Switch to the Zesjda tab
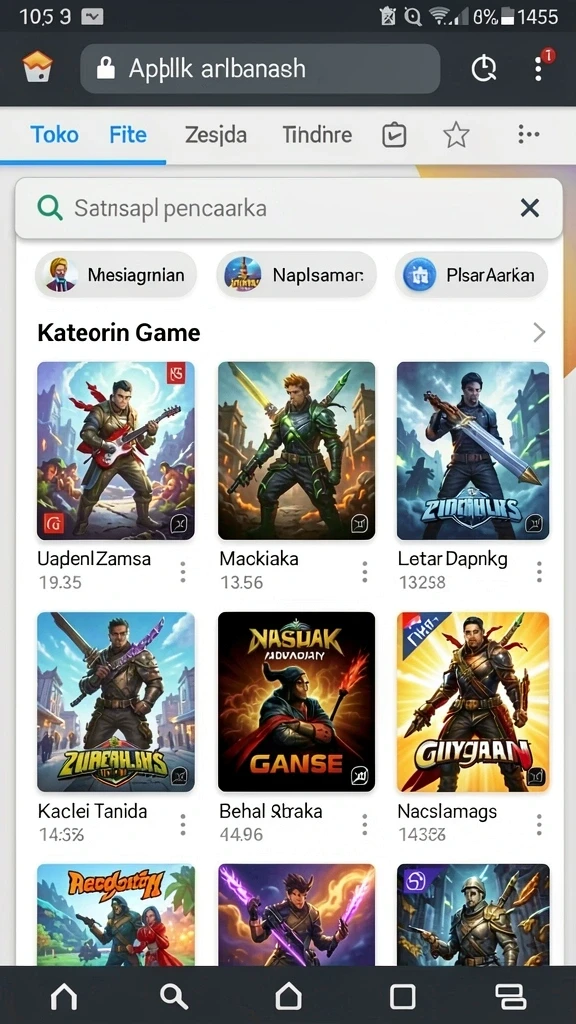Viewport: 576px width, 1024px height. click(216, 135)
